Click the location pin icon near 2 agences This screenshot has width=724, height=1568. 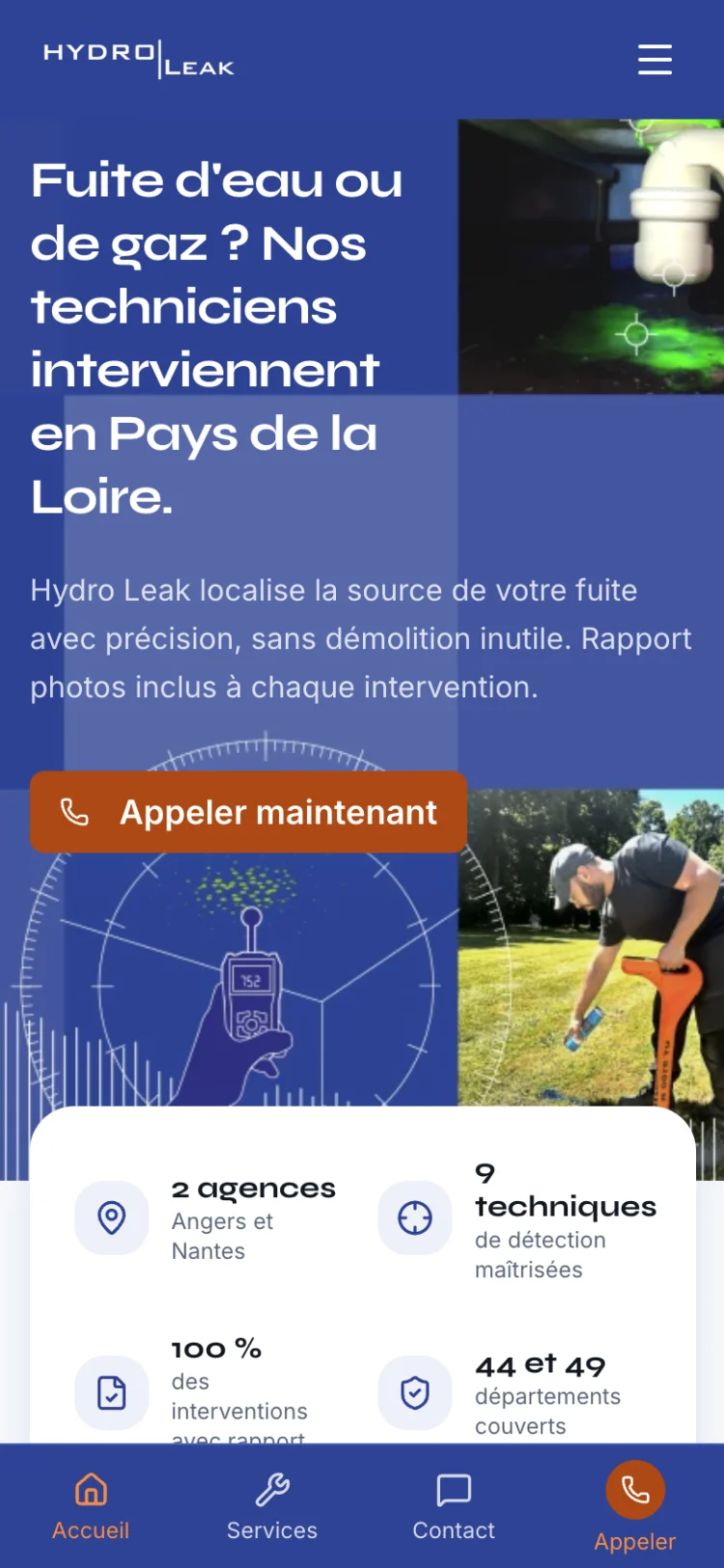click(111, 1218)
